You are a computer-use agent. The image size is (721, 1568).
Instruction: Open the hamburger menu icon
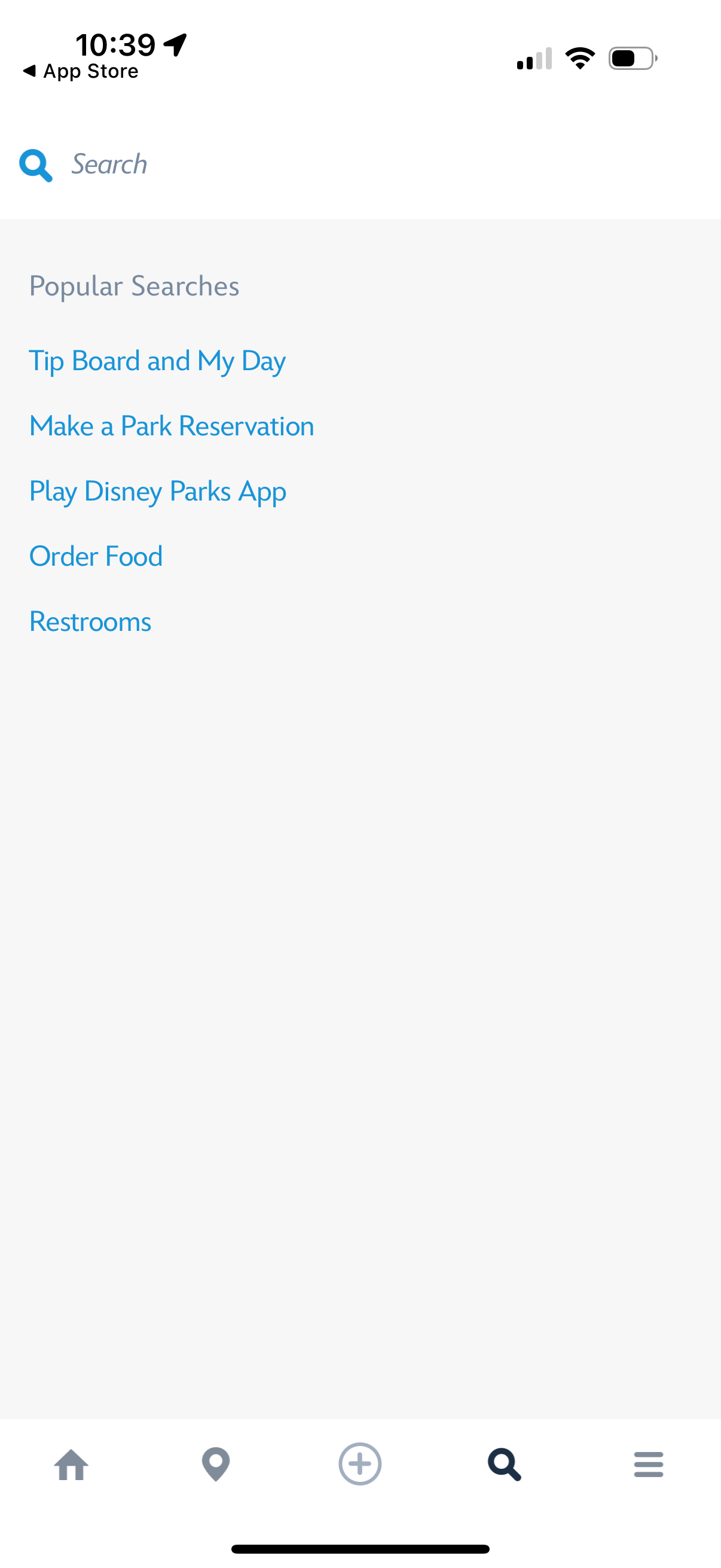[648, 1465]
